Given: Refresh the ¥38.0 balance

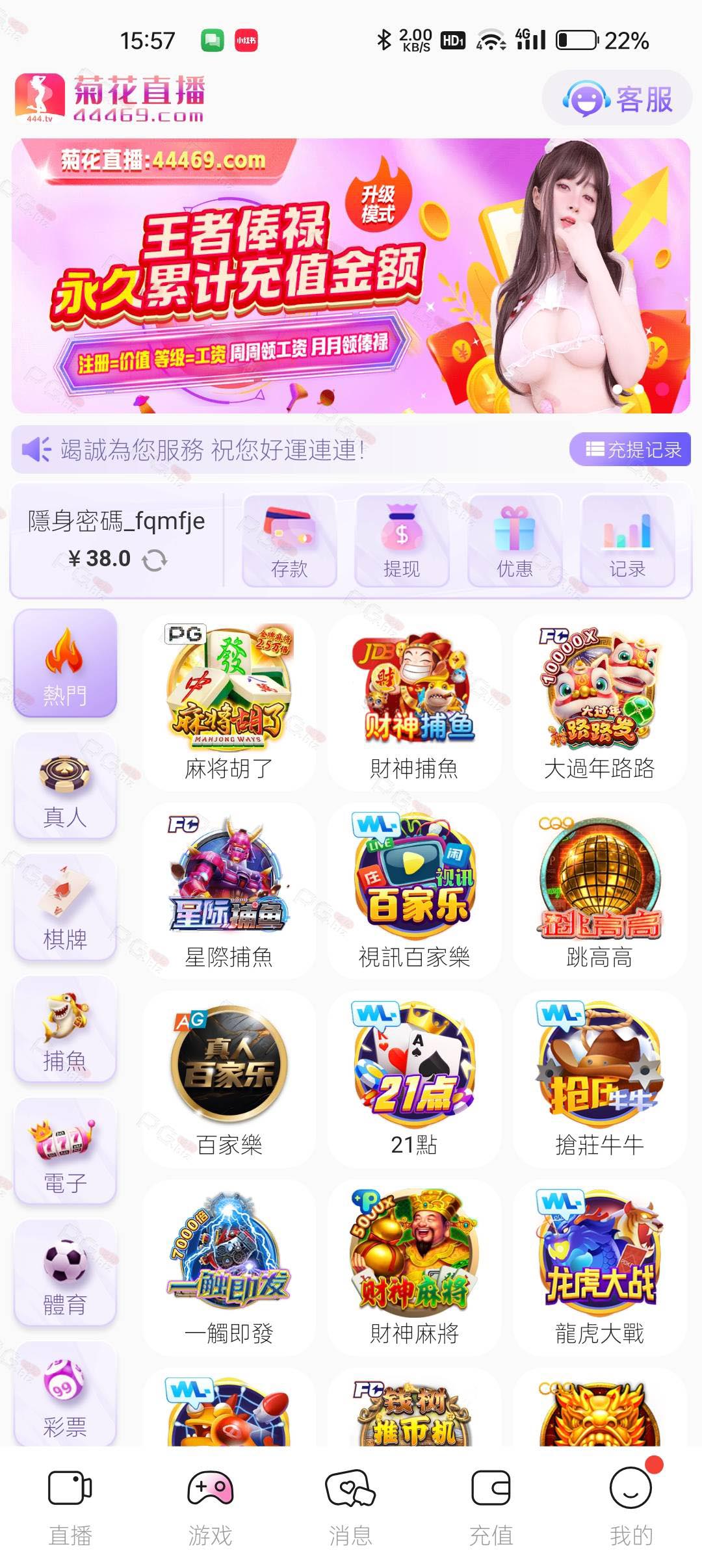Looking at the screenshot, I should click(155, 560).
